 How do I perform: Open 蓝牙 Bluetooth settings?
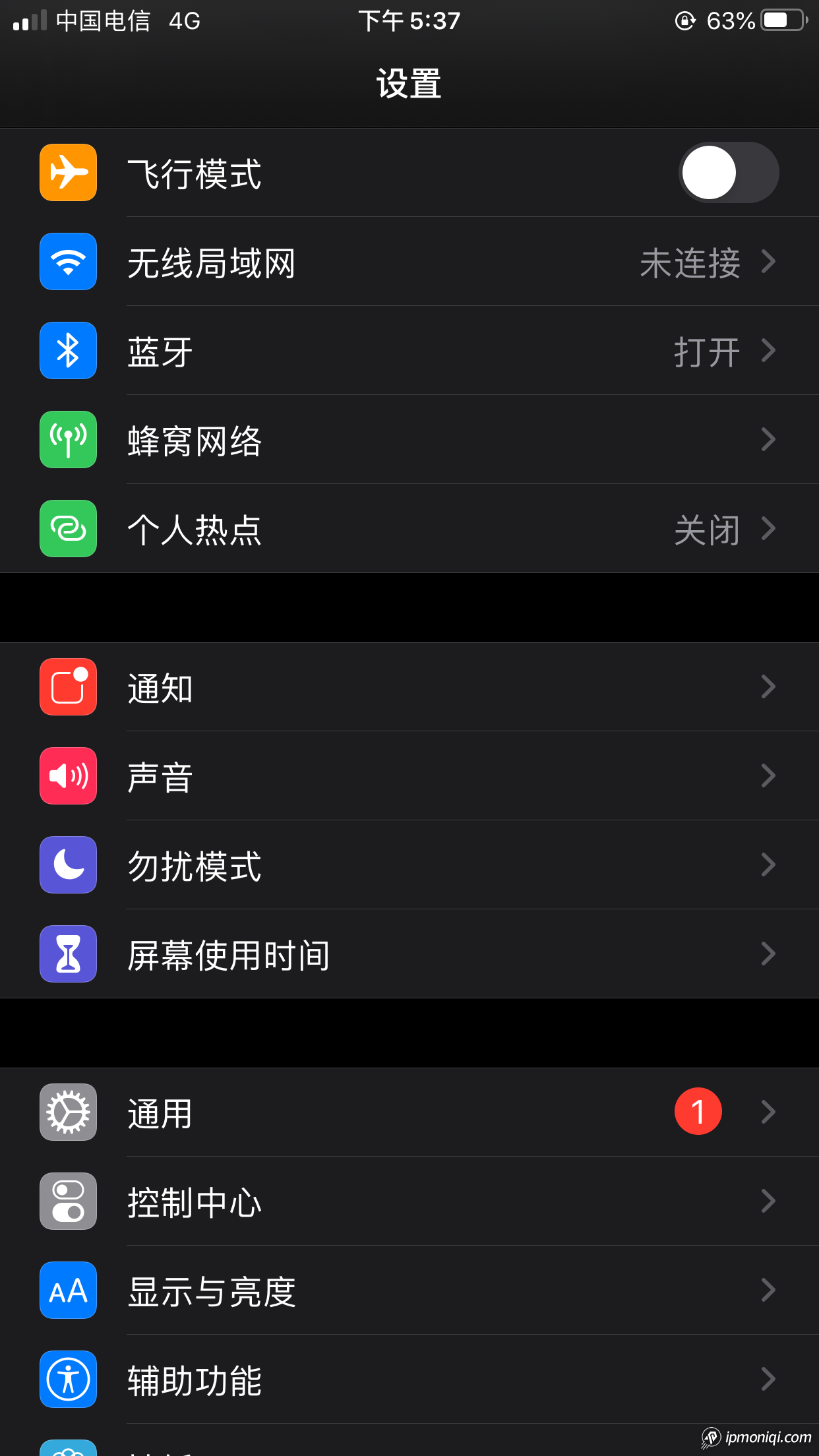(409, 351)
